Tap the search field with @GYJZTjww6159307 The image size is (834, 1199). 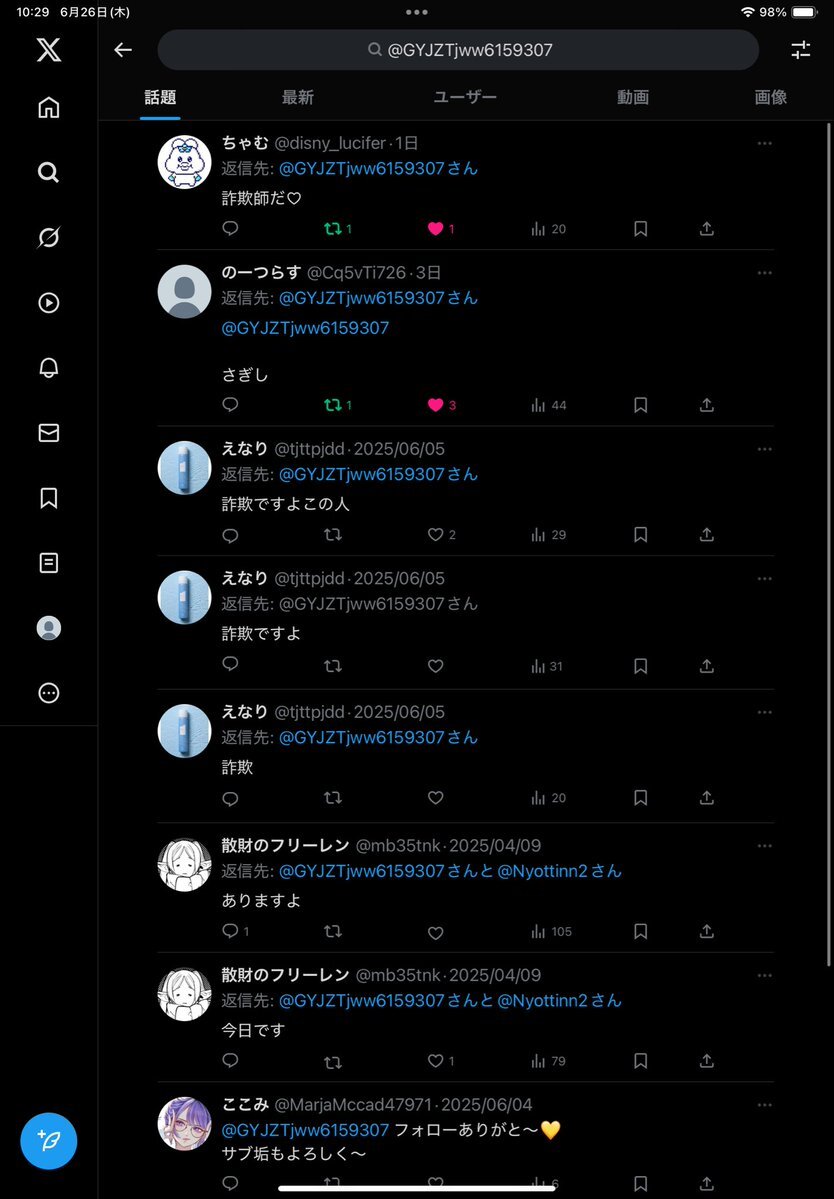(x=458, y=50)
